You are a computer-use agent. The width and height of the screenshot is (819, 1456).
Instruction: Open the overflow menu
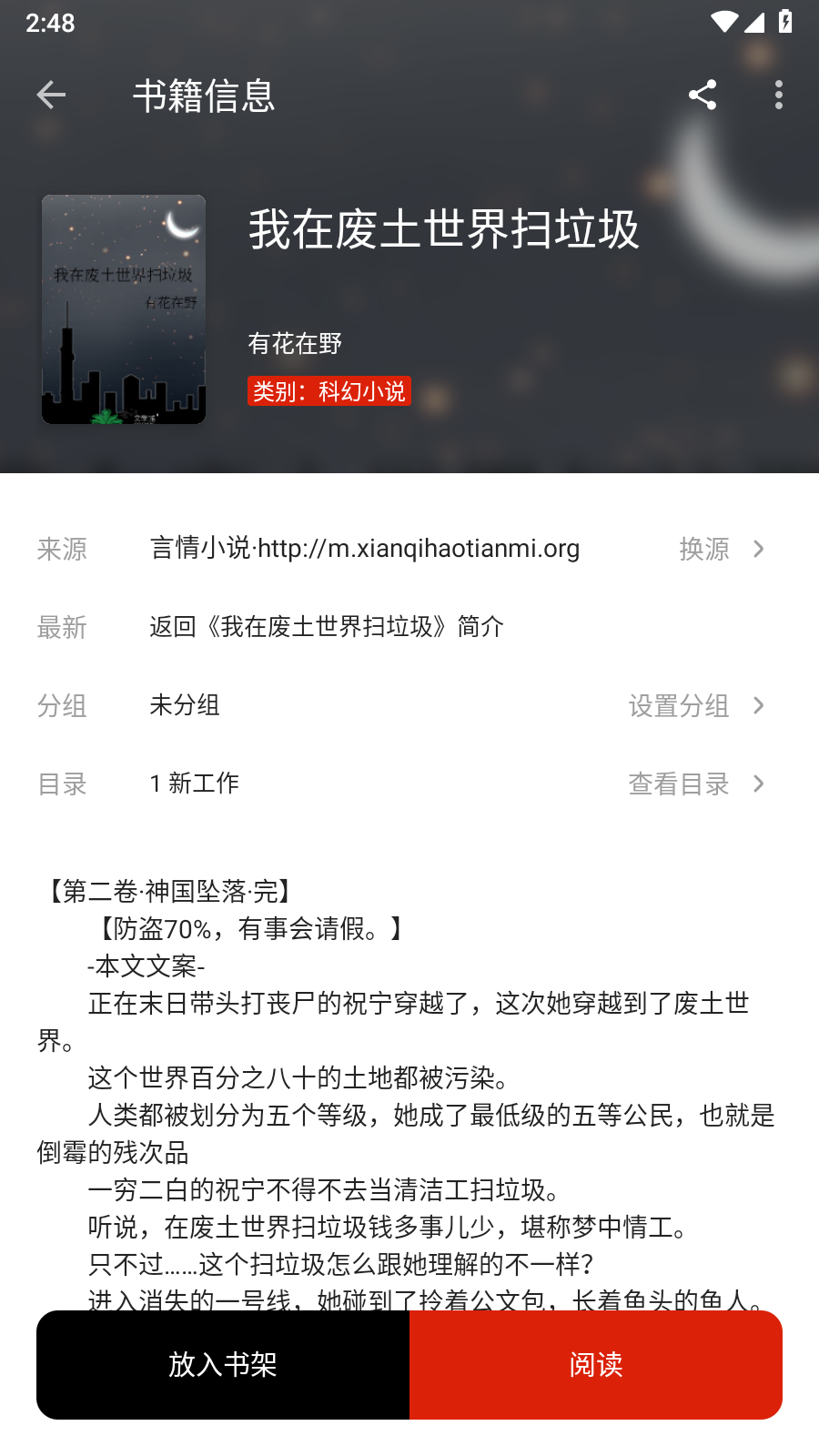[x=778, y=95]
